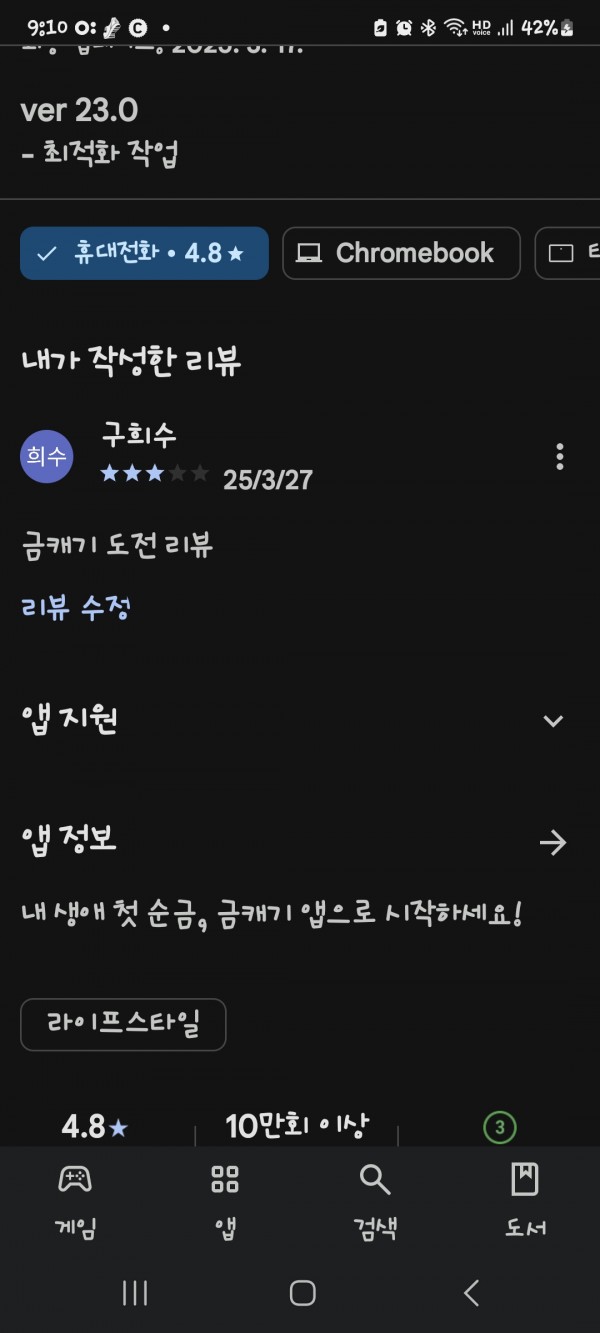Switch to the 게임 tab

[75, 1201]
